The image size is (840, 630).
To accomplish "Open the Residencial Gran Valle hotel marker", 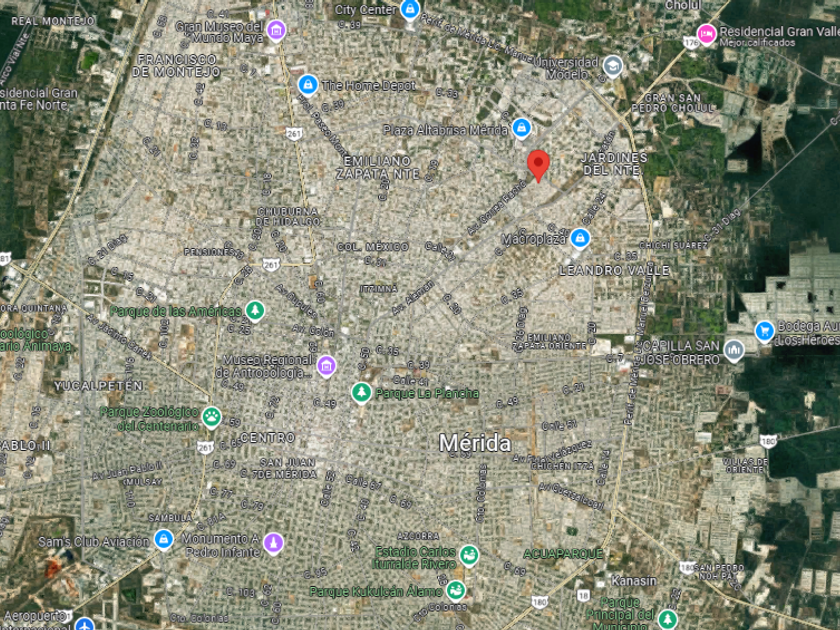I will coord(707,35).
